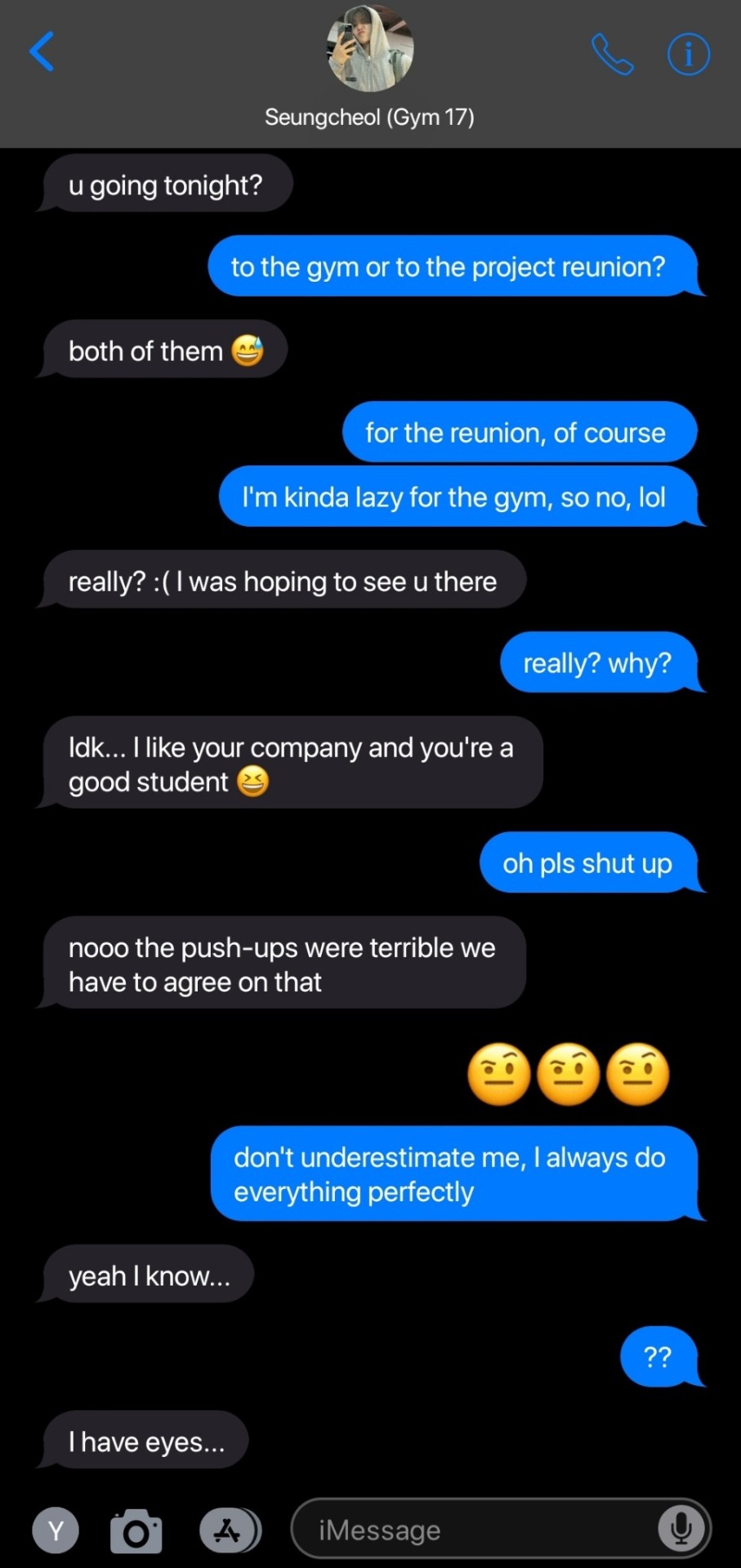Open conversation info details
741x1568 pixels.
[688, 54]
